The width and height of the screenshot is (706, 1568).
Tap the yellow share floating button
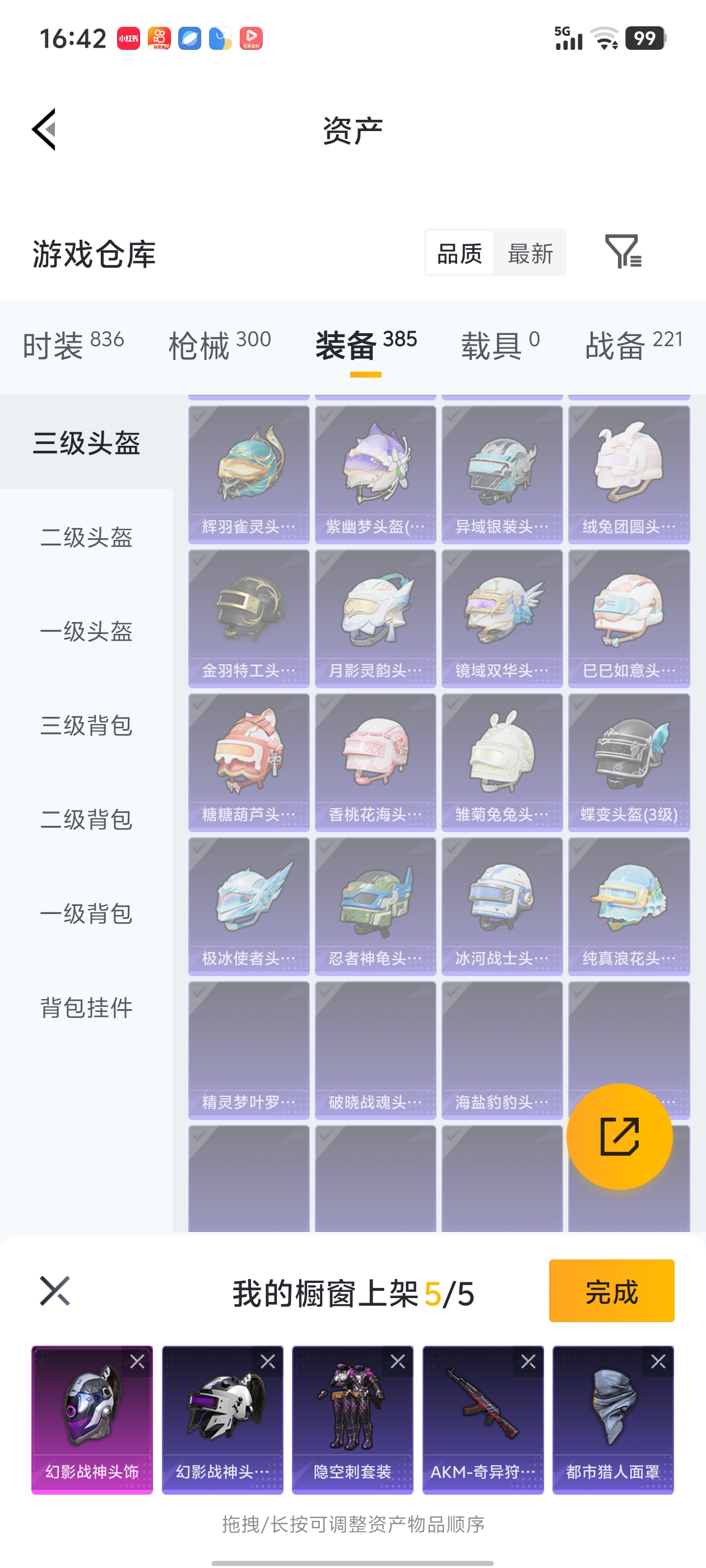619,1136
